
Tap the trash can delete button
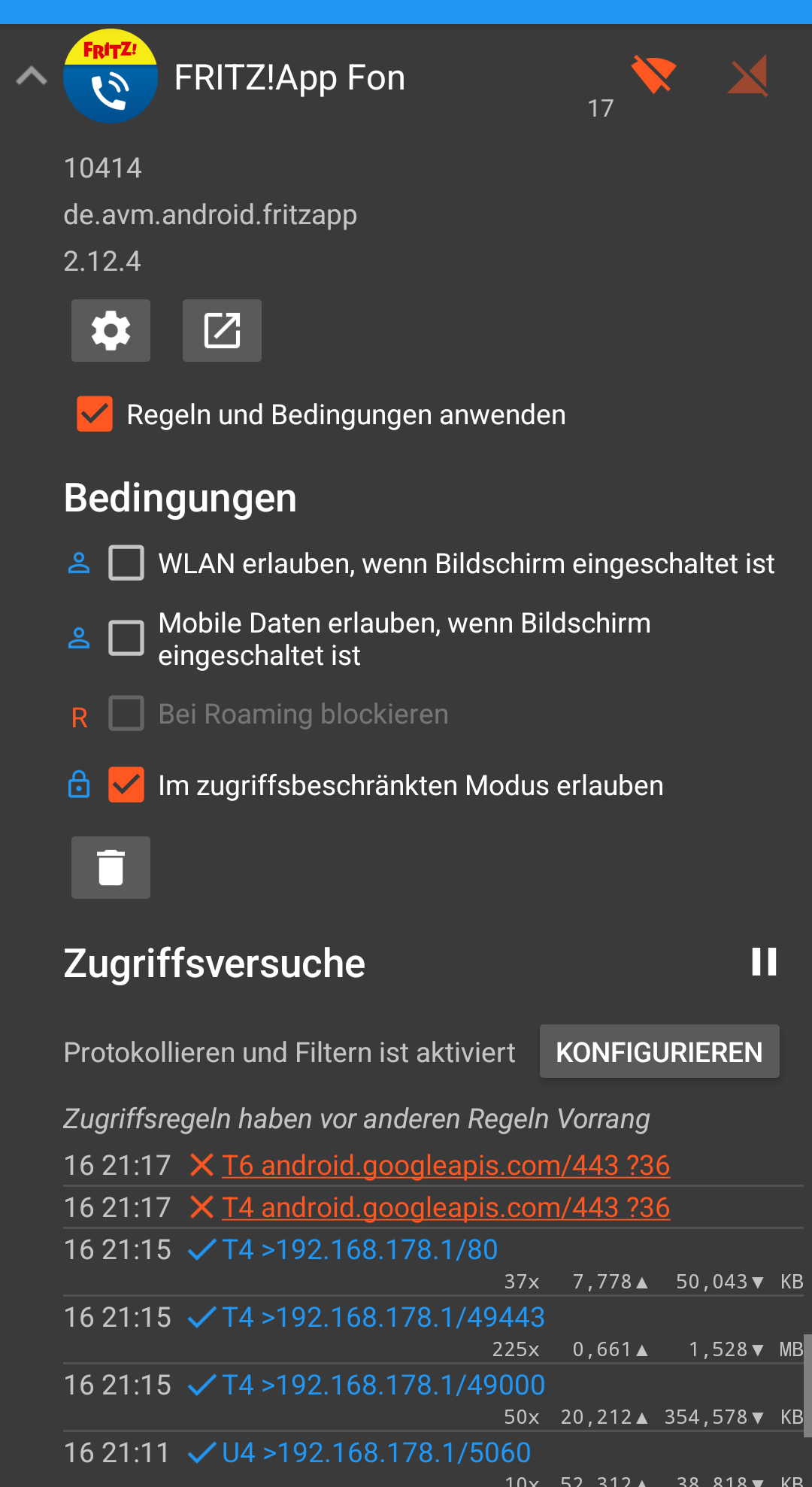tap(111, 867)
